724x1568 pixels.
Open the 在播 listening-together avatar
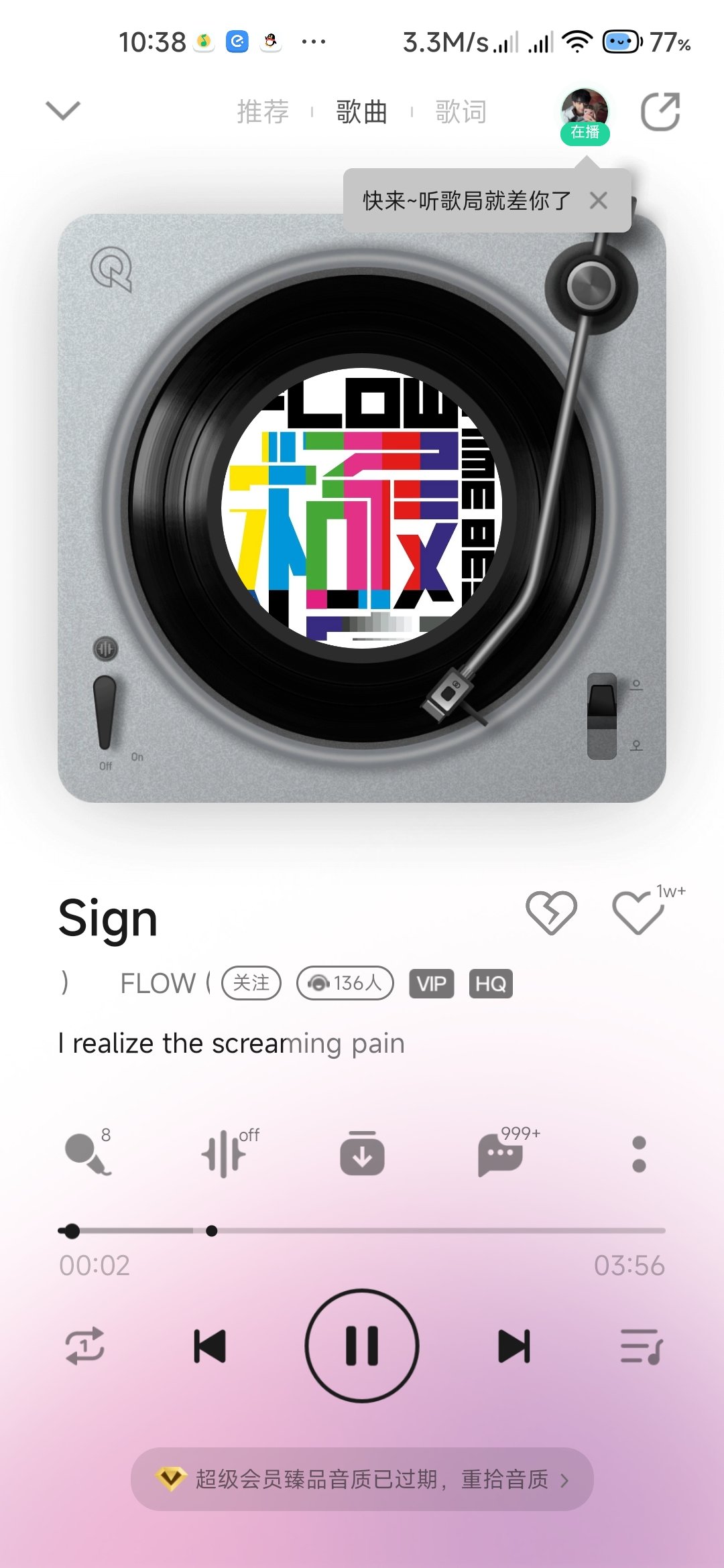click(x=585, y=115)
